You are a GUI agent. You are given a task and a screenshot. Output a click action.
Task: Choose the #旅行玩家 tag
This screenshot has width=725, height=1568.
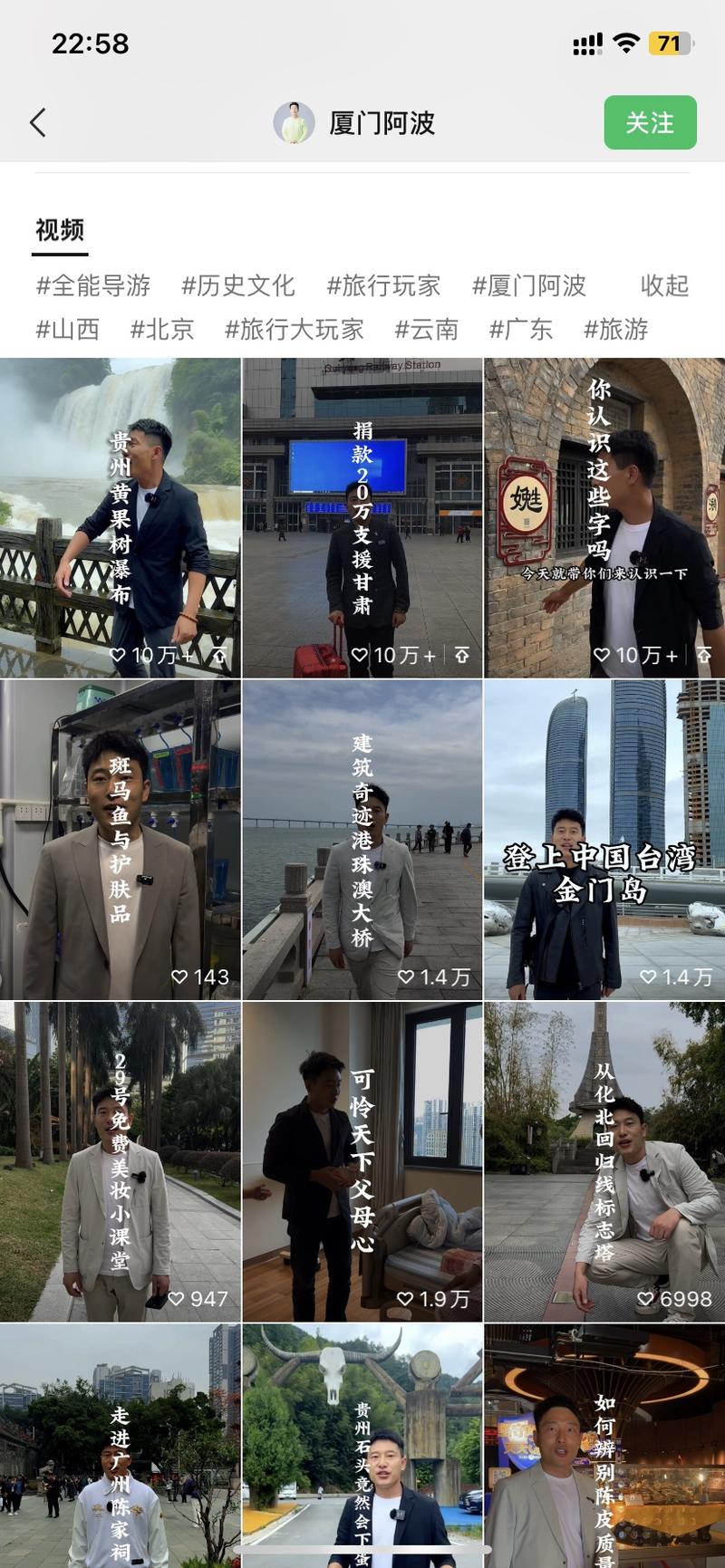(383, 286)
